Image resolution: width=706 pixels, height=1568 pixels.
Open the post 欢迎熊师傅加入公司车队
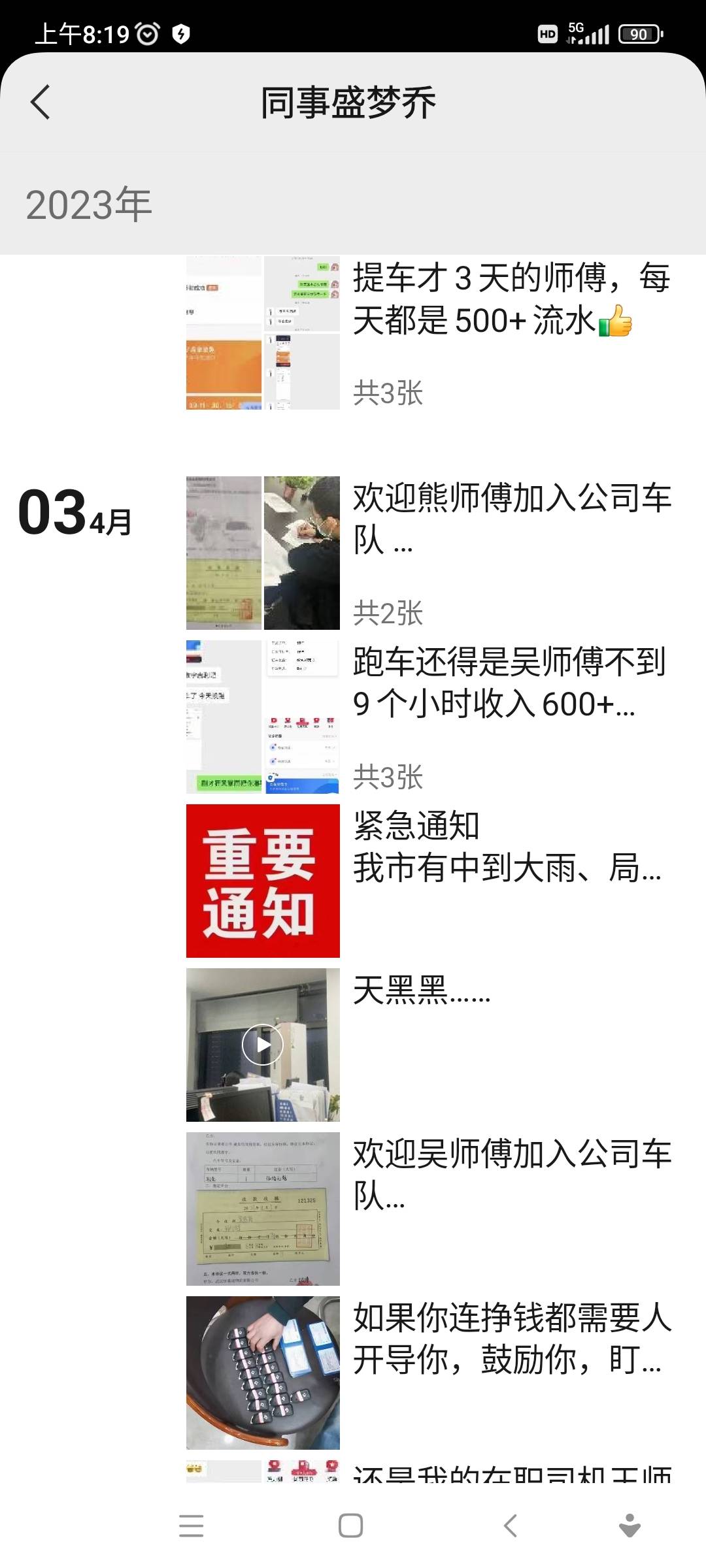coord(510,518)
